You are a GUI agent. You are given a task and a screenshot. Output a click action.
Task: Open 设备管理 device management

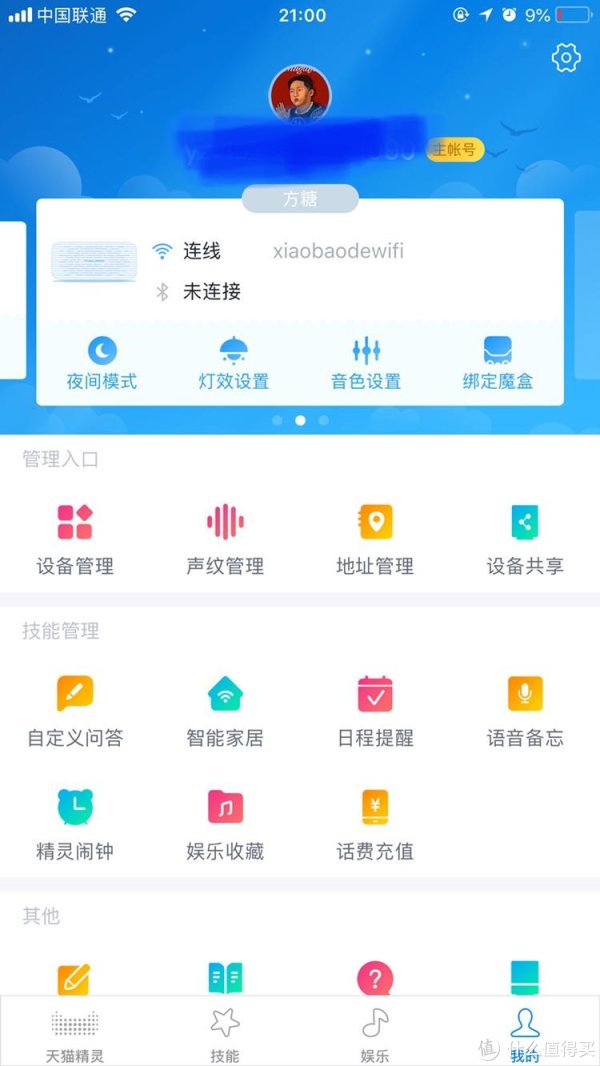pyautogui.click(x=75, y=540)
